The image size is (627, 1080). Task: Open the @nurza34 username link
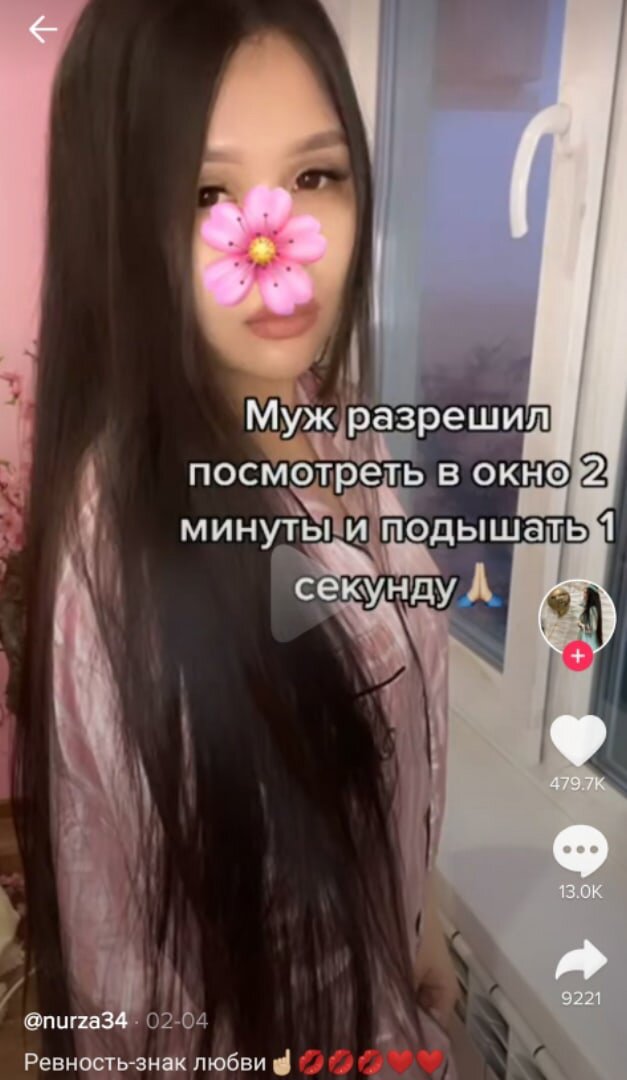click(76, 1021)
